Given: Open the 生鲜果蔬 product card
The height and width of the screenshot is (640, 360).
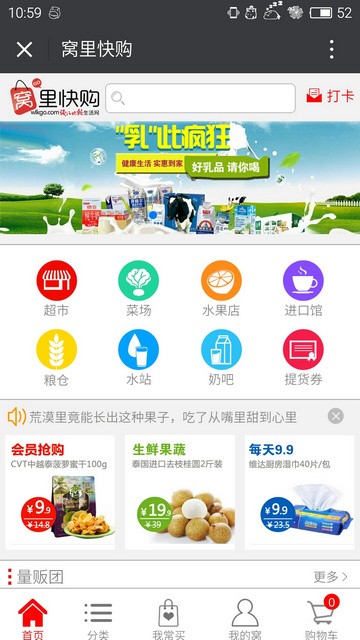Looking at the screenshot, I should (180, 492).
